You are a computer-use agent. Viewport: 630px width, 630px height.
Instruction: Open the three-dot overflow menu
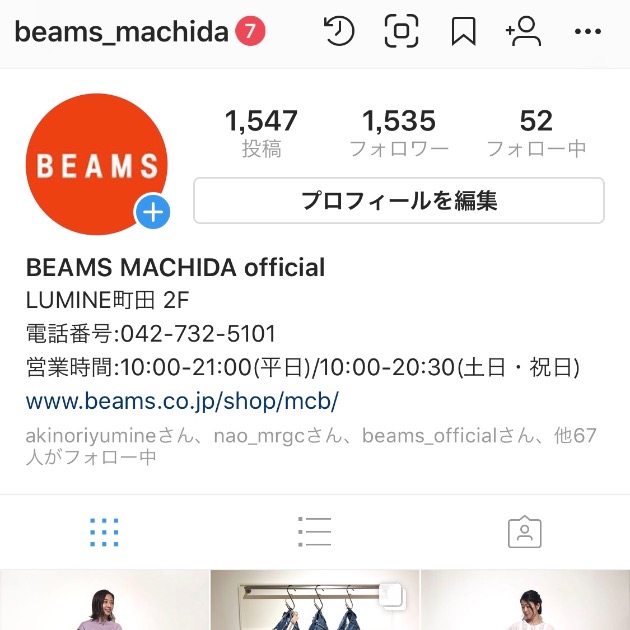[x=588, y=32]
